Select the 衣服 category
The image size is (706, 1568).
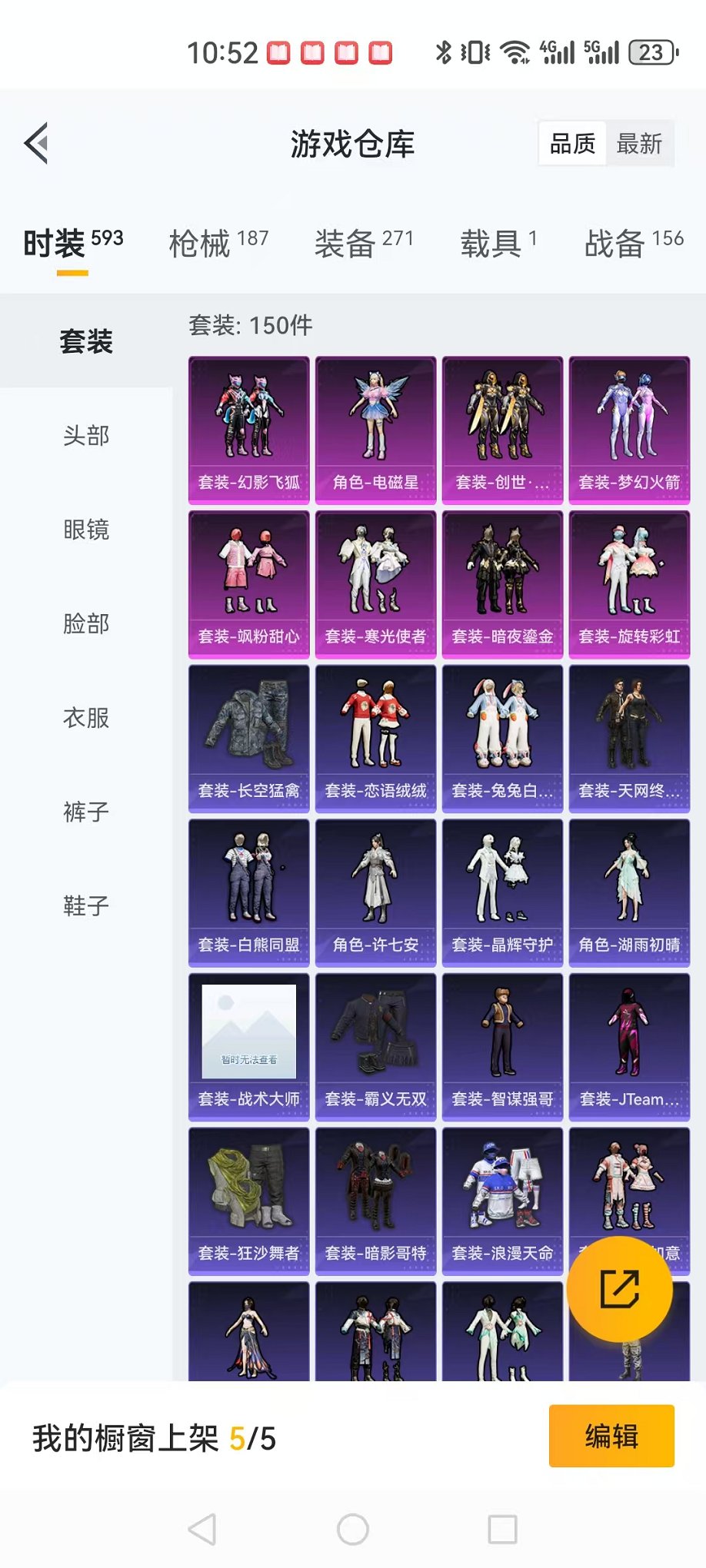[86, 718]
